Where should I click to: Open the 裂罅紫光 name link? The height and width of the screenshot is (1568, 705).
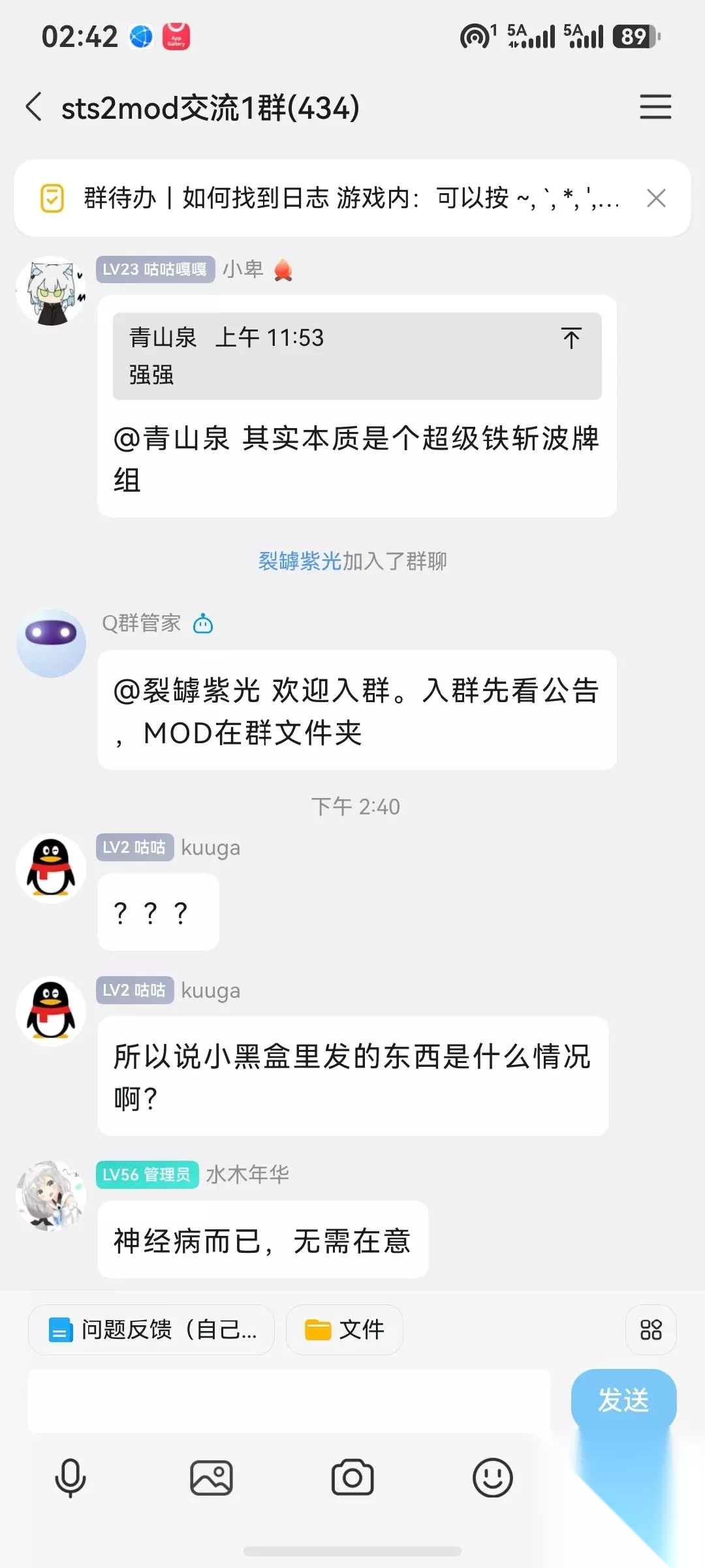(300, 561)
